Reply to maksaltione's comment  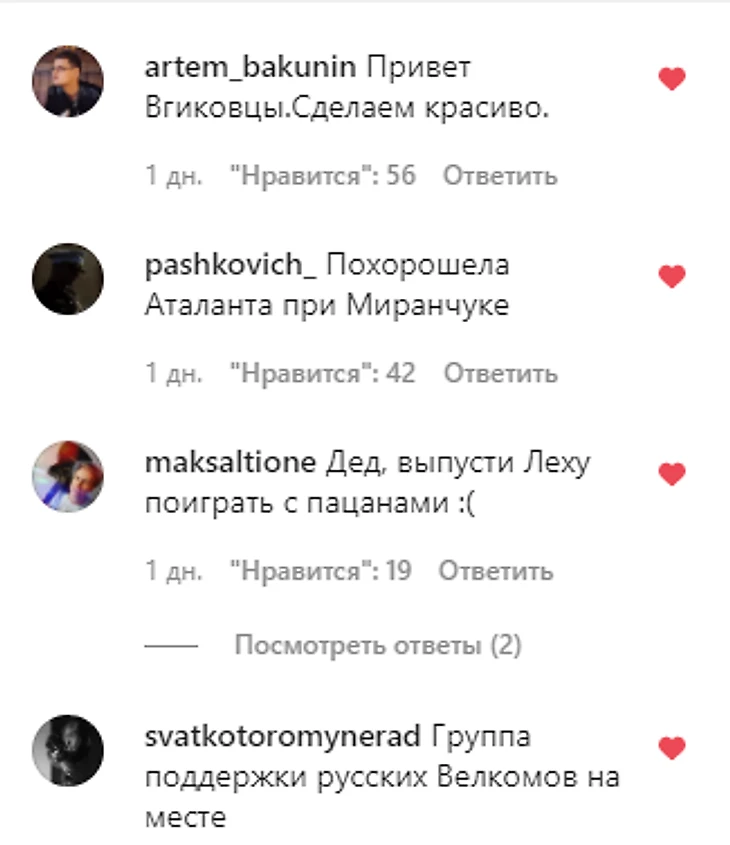496,572
